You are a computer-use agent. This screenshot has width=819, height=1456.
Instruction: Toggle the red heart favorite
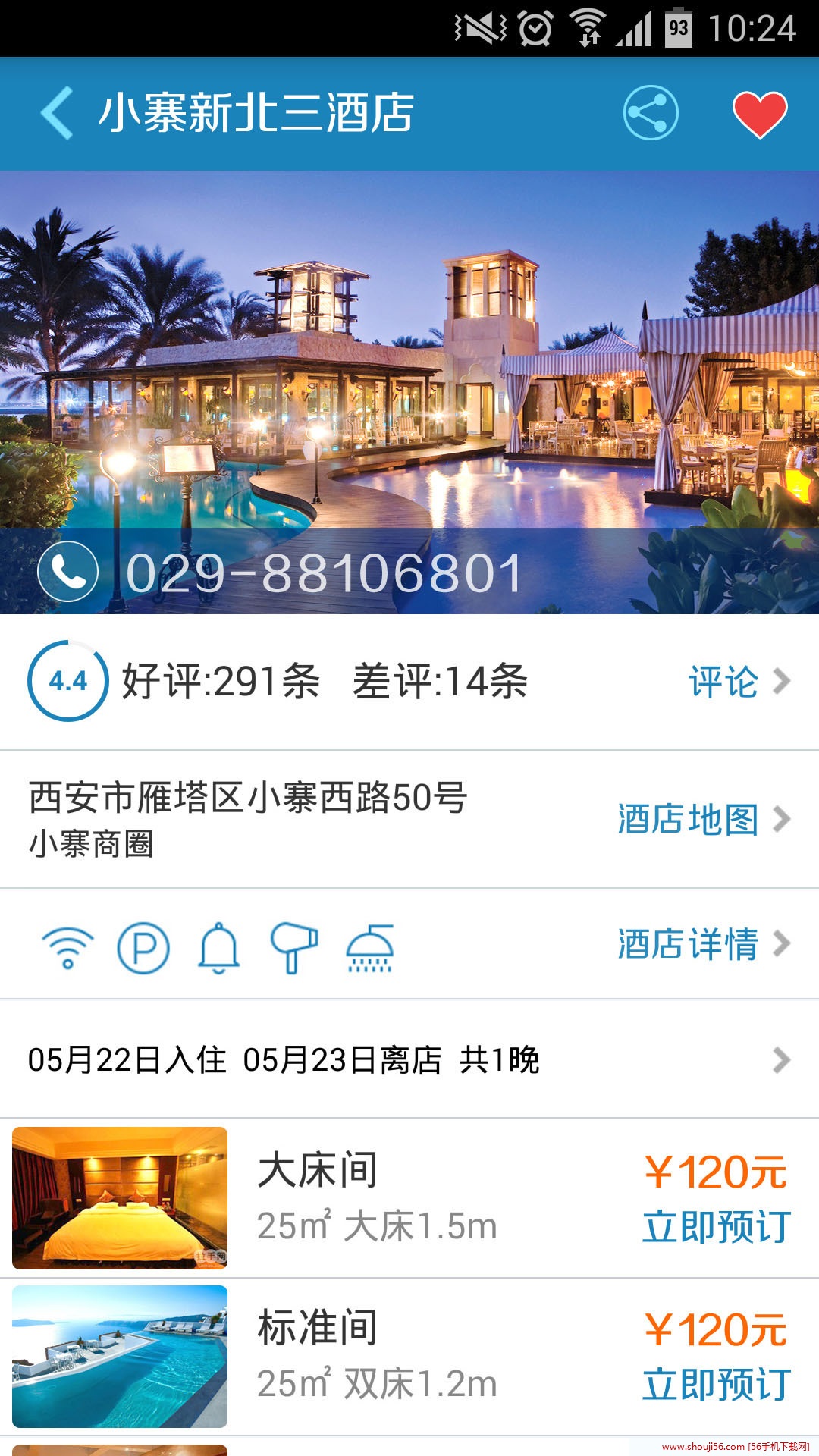pyautogui.click(x=759, y=114)
